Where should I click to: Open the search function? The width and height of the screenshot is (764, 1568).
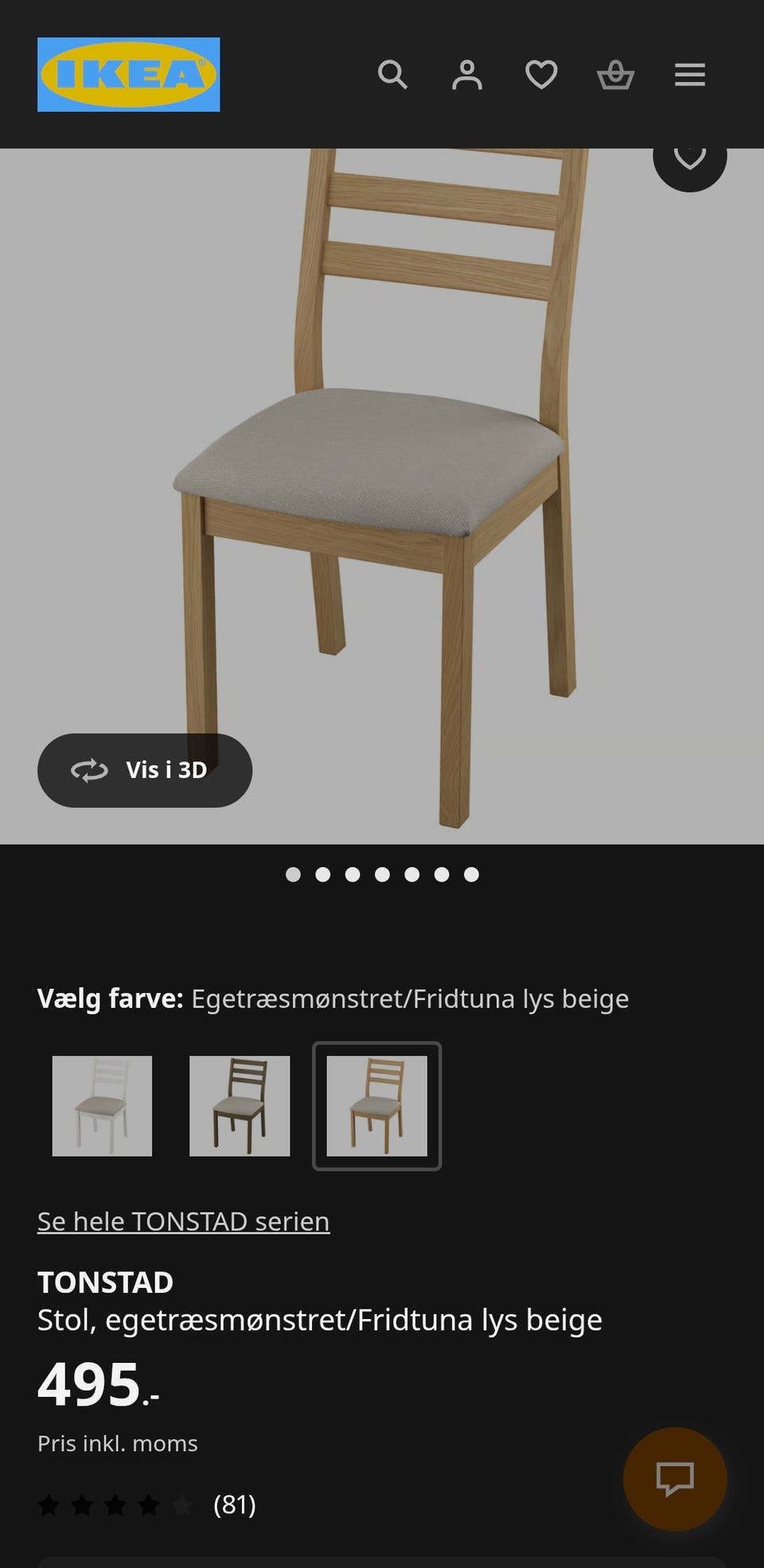tap(393, 75)
